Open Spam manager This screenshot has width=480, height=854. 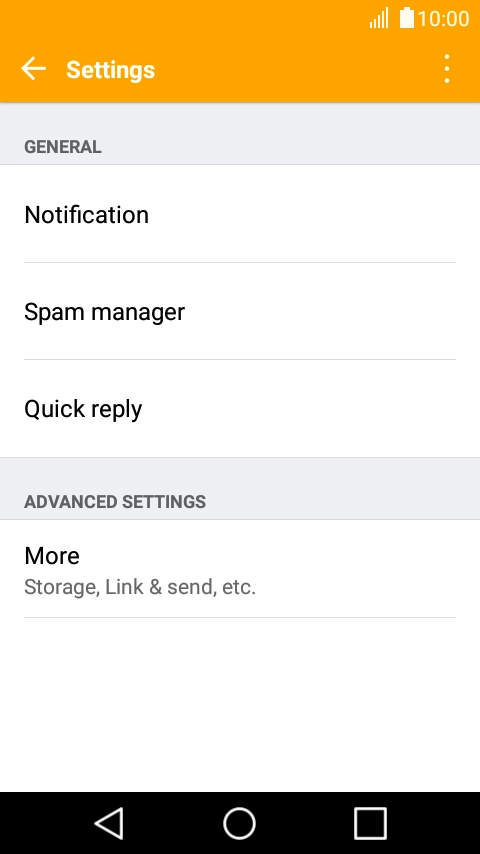pos(240,312)
